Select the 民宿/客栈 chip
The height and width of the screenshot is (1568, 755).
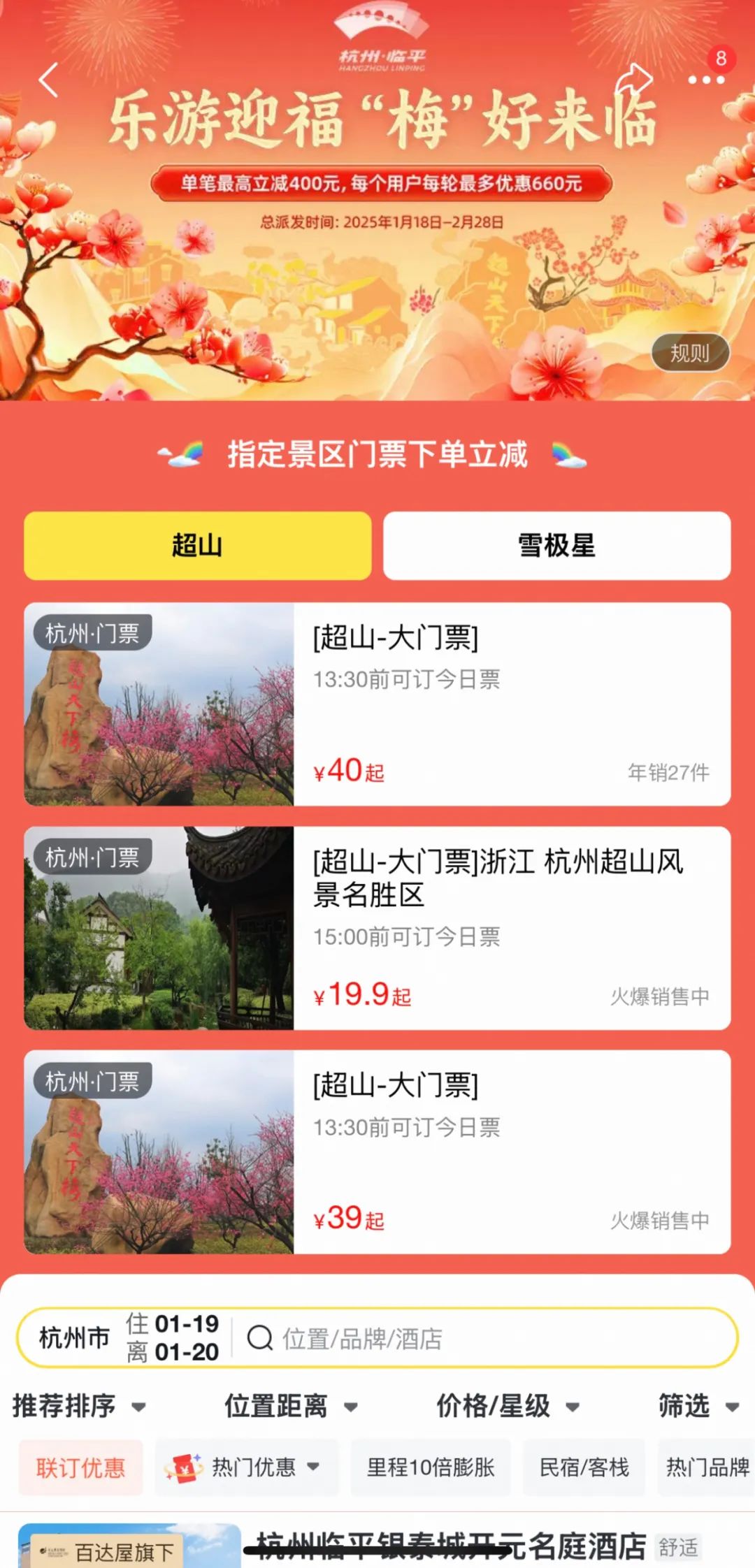tap(584, 1467)
